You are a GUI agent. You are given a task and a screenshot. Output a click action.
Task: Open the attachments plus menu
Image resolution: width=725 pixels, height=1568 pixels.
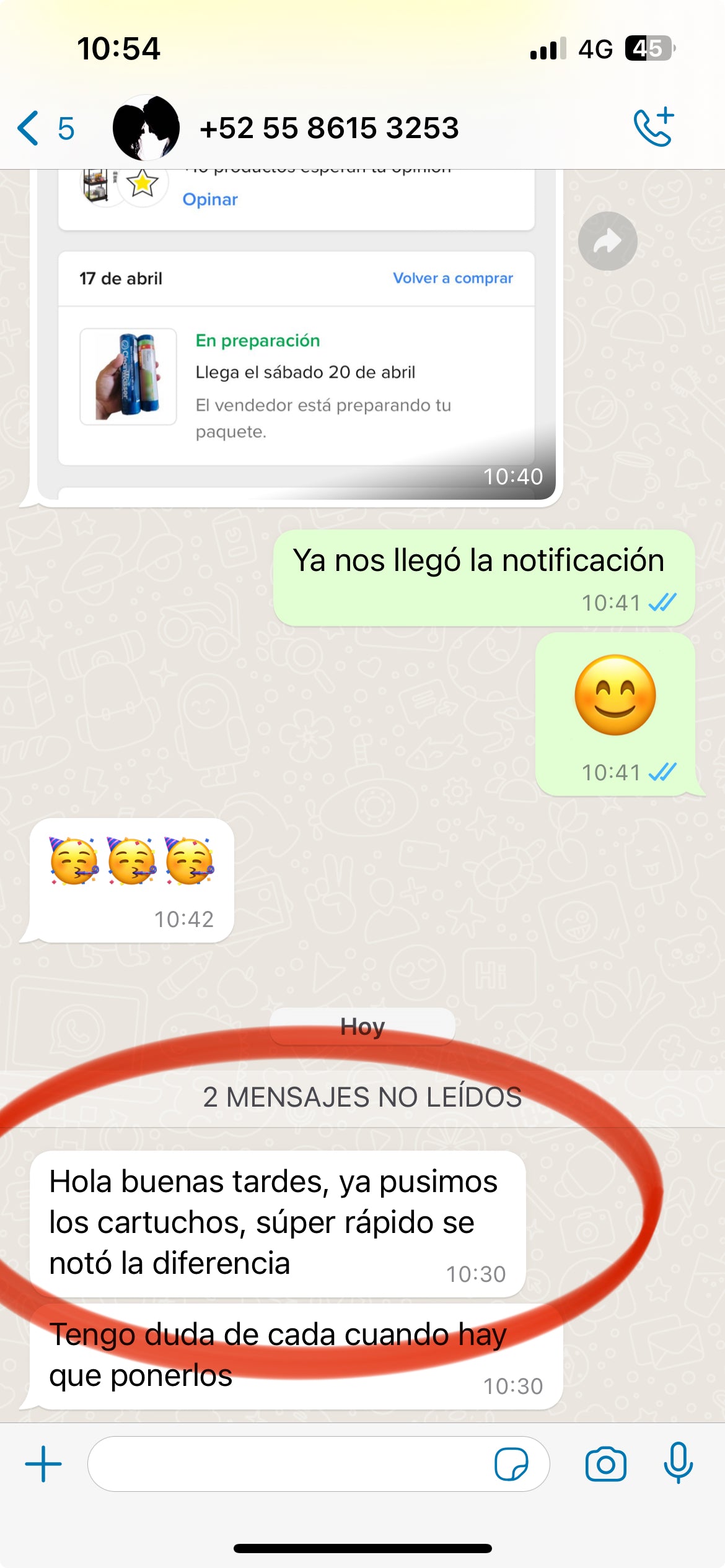click(x=43, y=1464)
